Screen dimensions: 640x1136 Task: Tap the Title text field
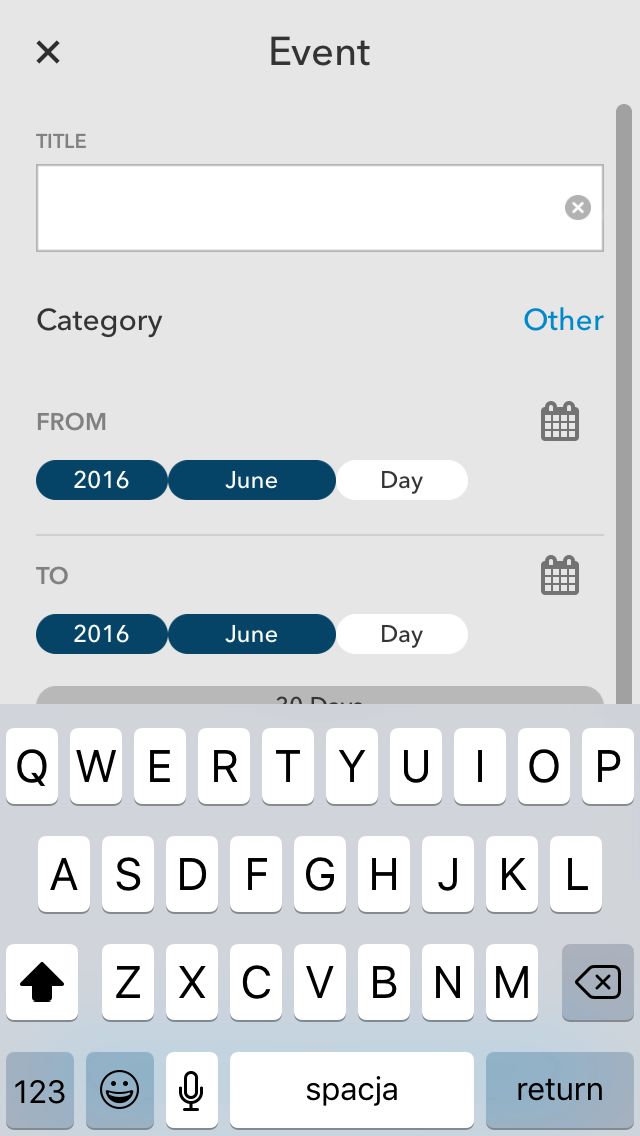pyautogui.click(x=320, y=208)
